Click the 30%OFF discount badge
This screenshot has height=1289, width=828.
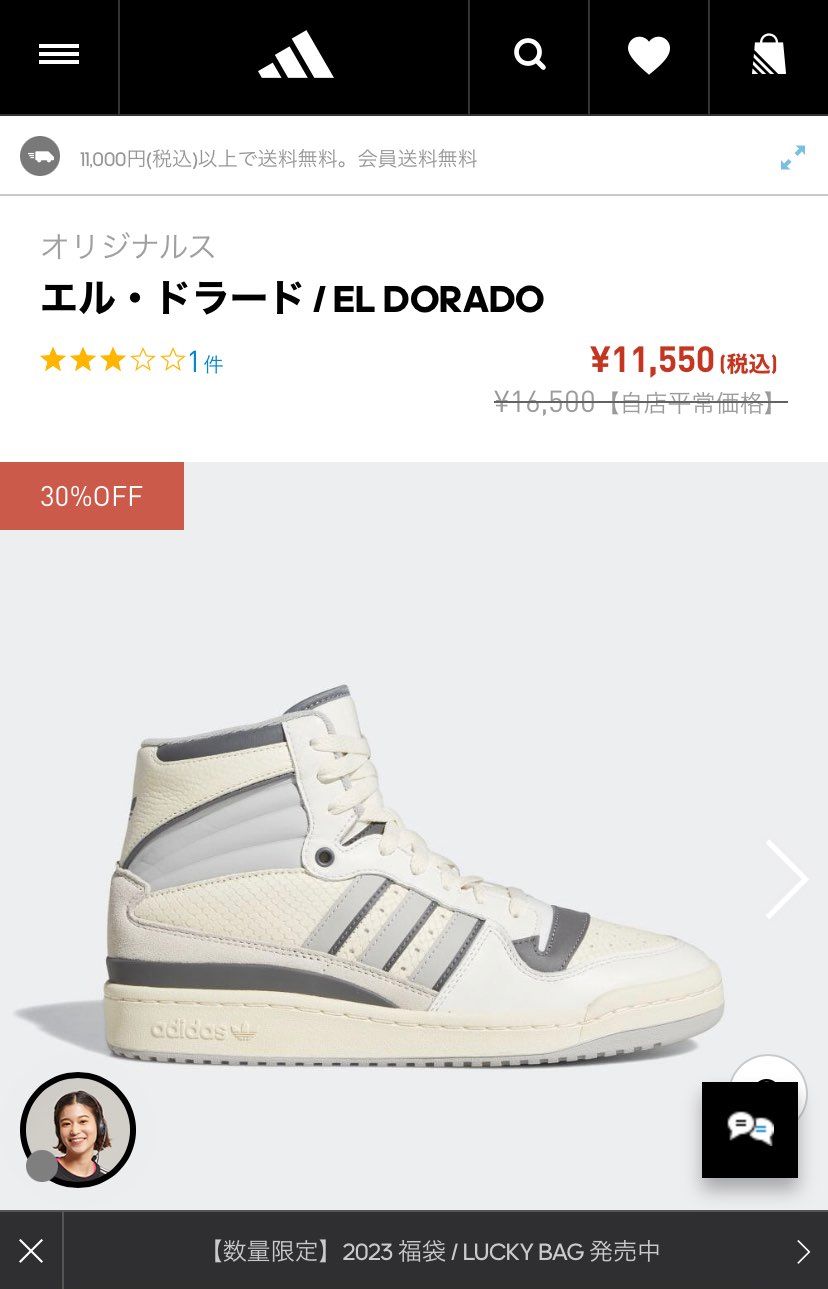(x=91, y=496)
